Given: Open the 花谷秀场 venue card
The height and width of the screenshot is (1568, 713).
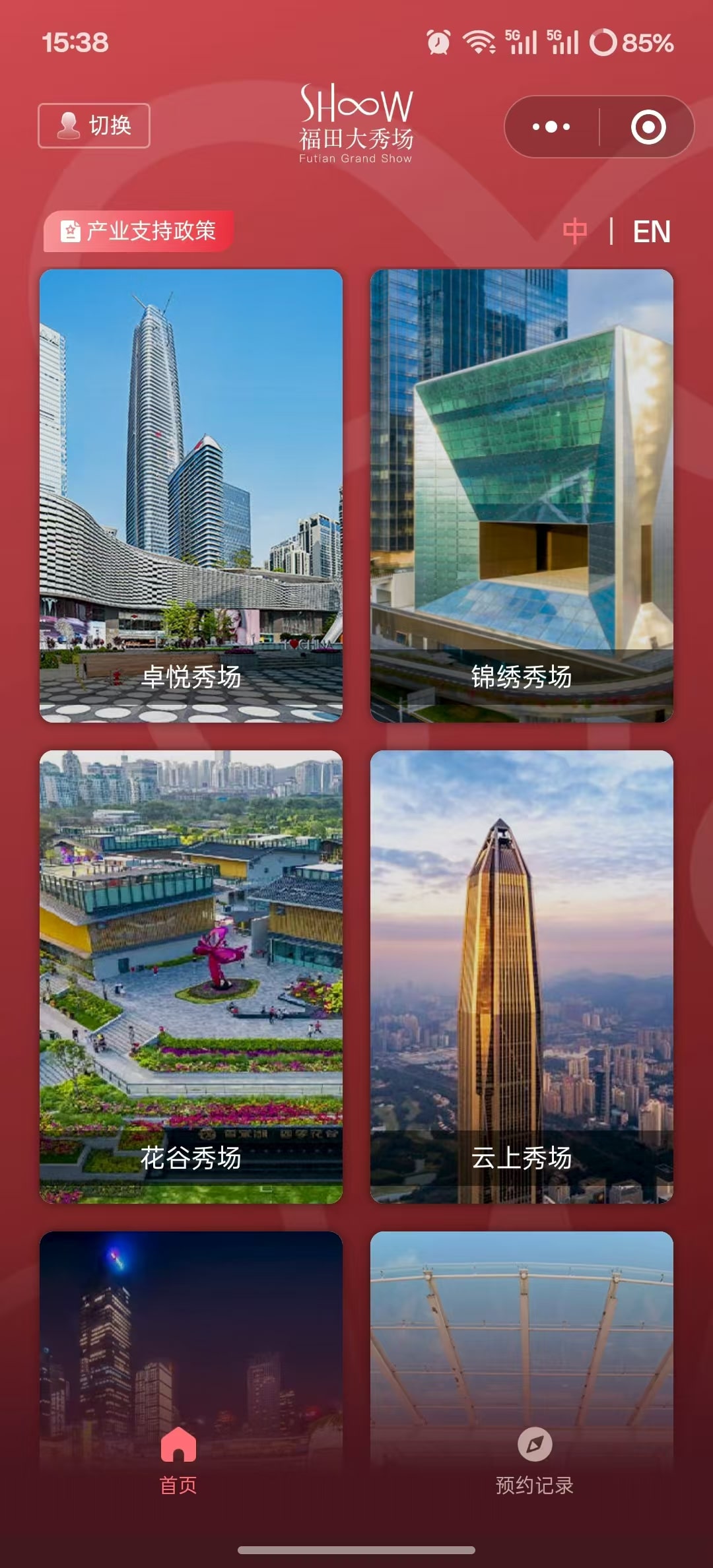Looking at the screenshot, I should pyautogui.click(x=191, y=977).
